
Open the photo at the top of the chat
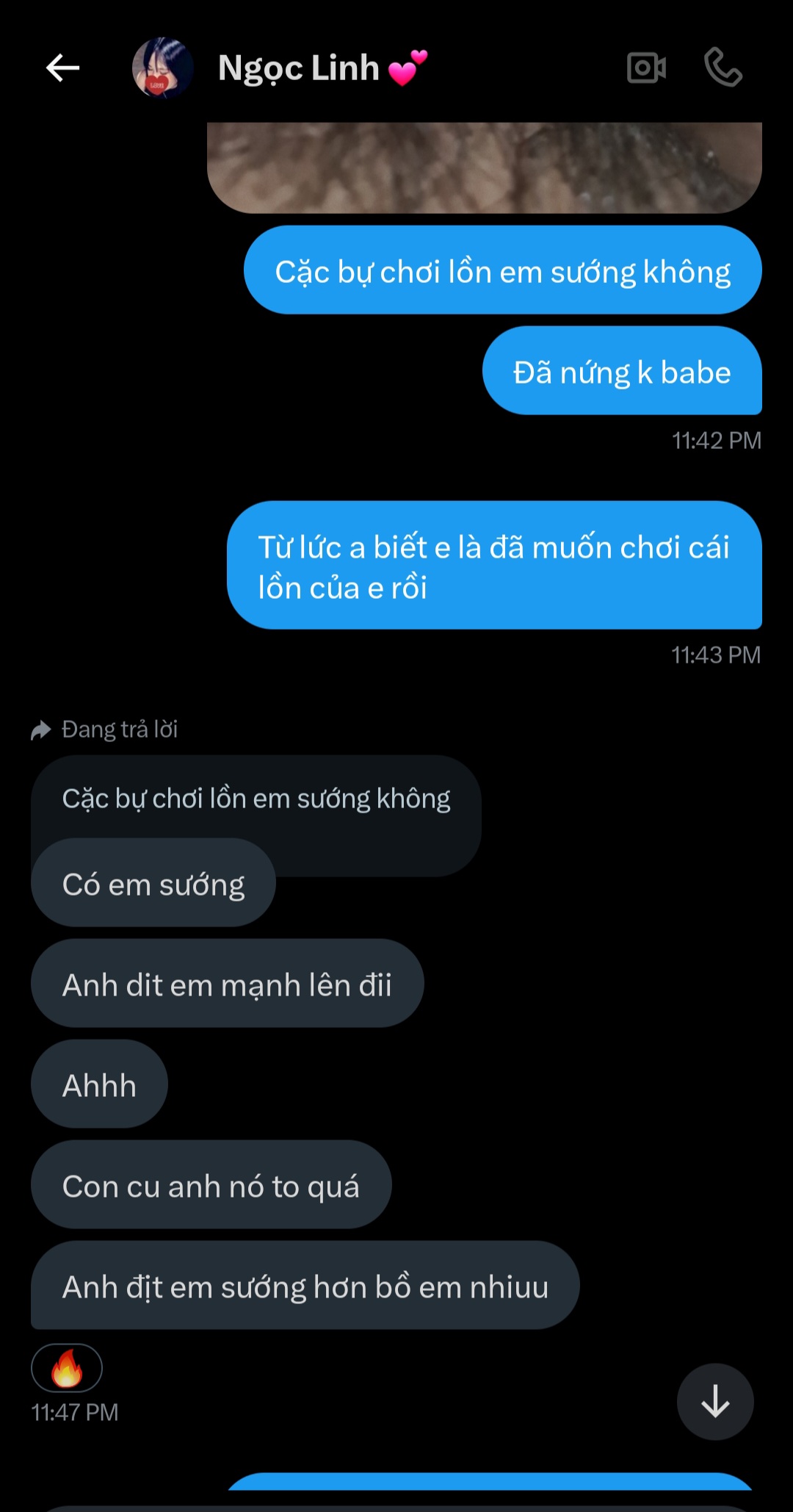(485, 168)
